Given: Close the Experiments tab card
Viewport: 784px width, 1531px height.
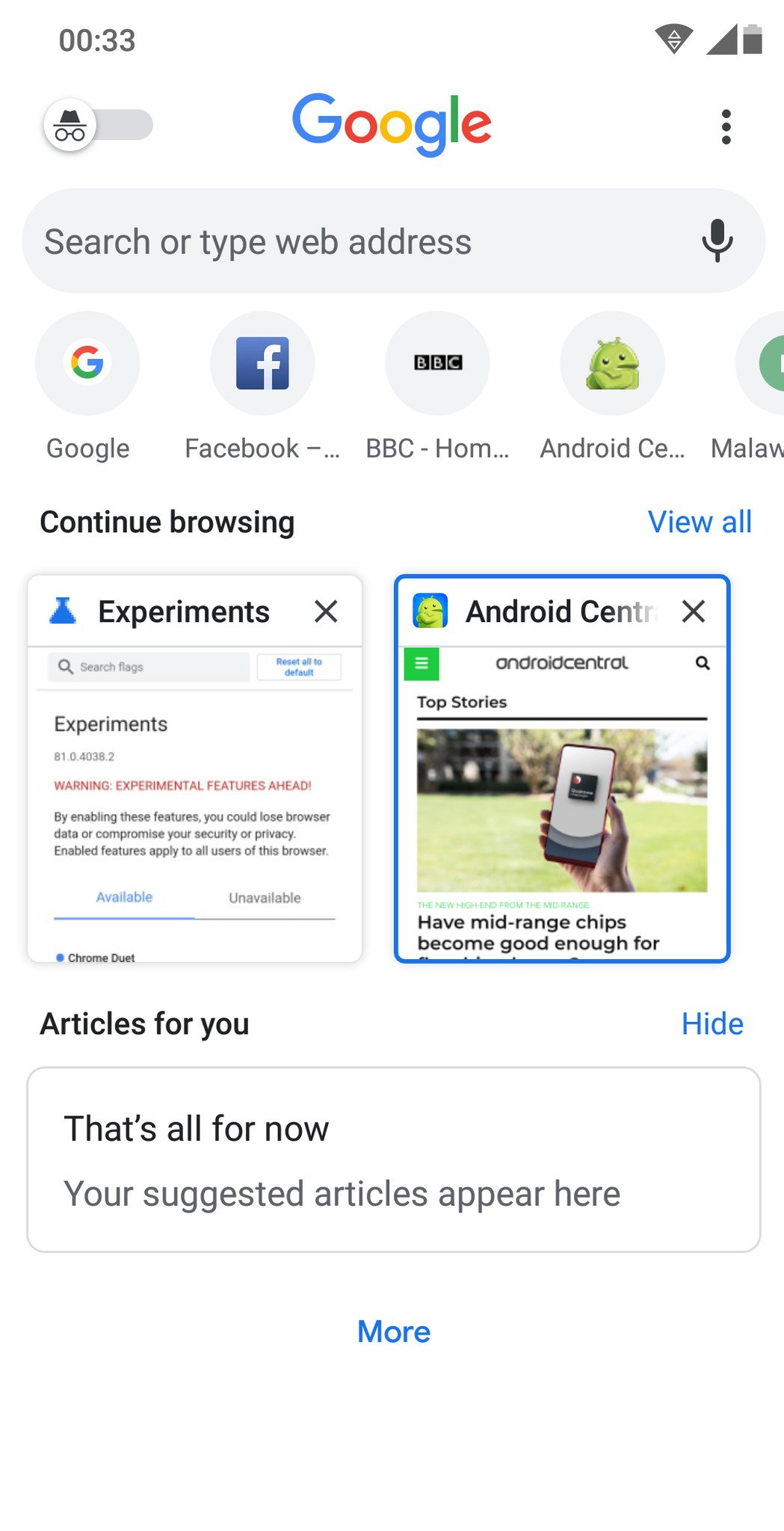Looking at the screenshot, I should [326, 611].
